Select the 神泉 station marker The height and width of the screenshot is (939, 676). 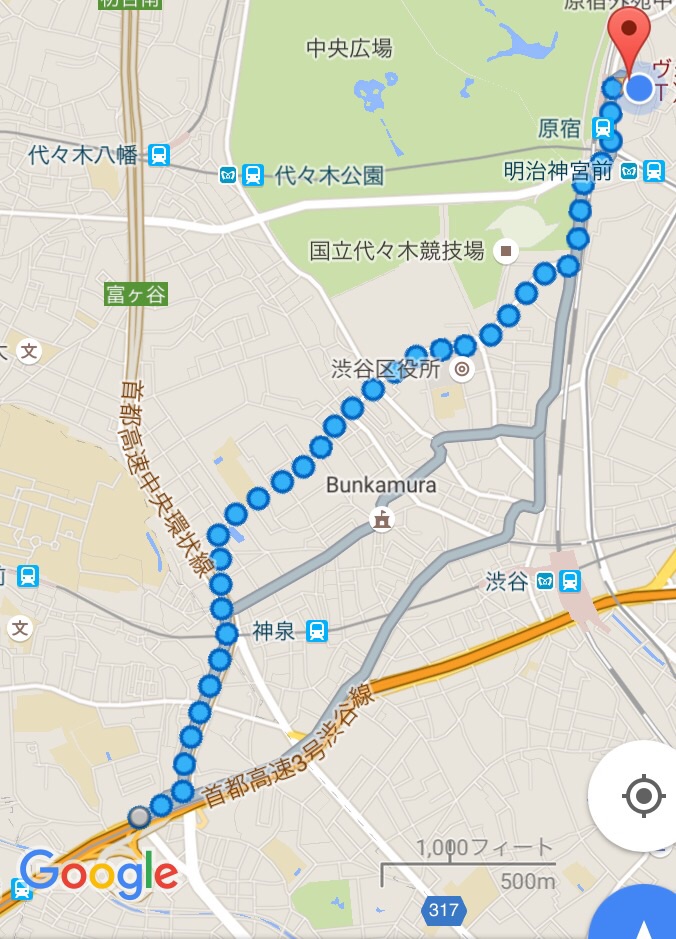[316, 630]
